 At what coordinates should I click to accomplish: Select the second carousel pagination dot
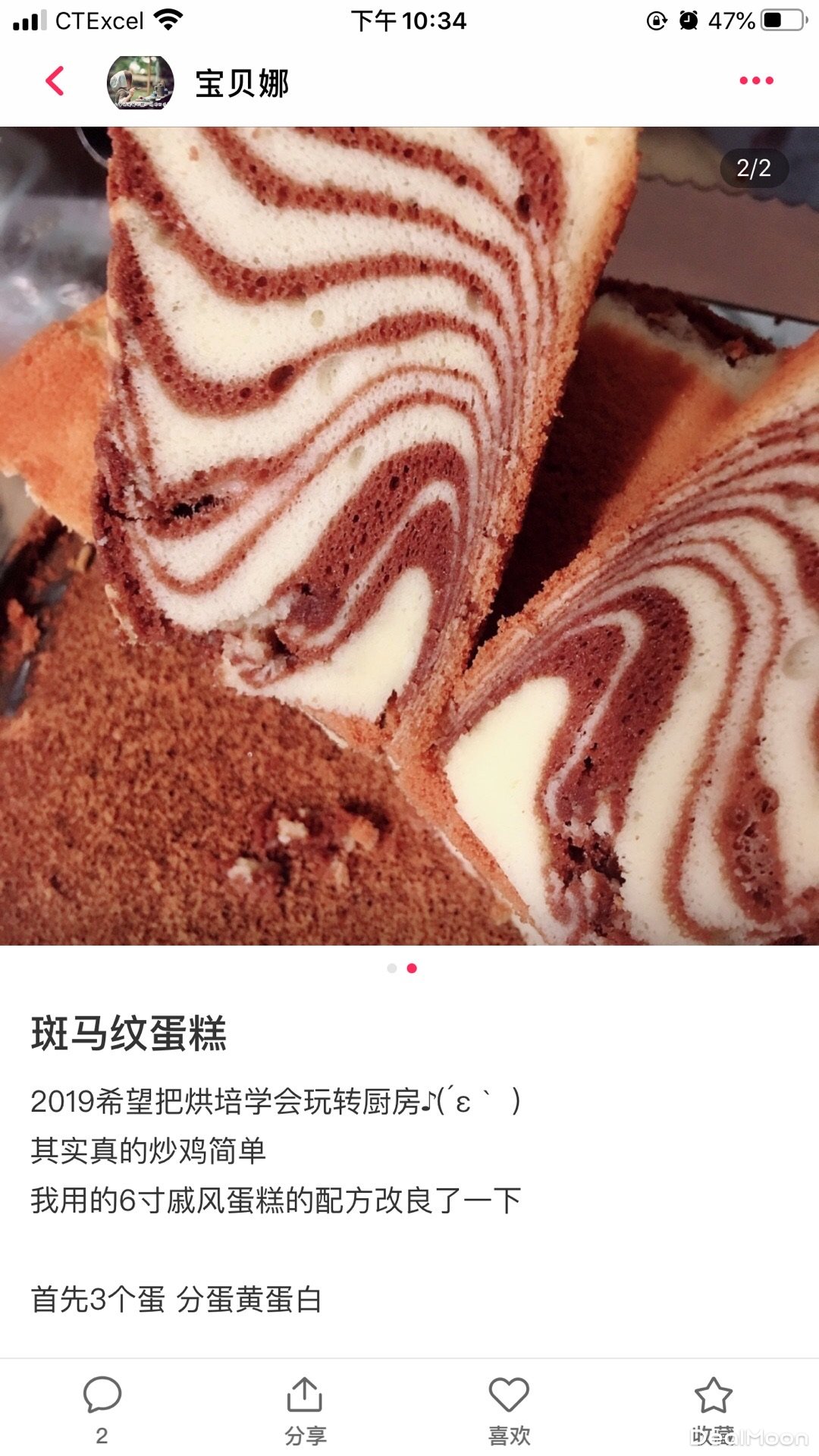point(410,968)
